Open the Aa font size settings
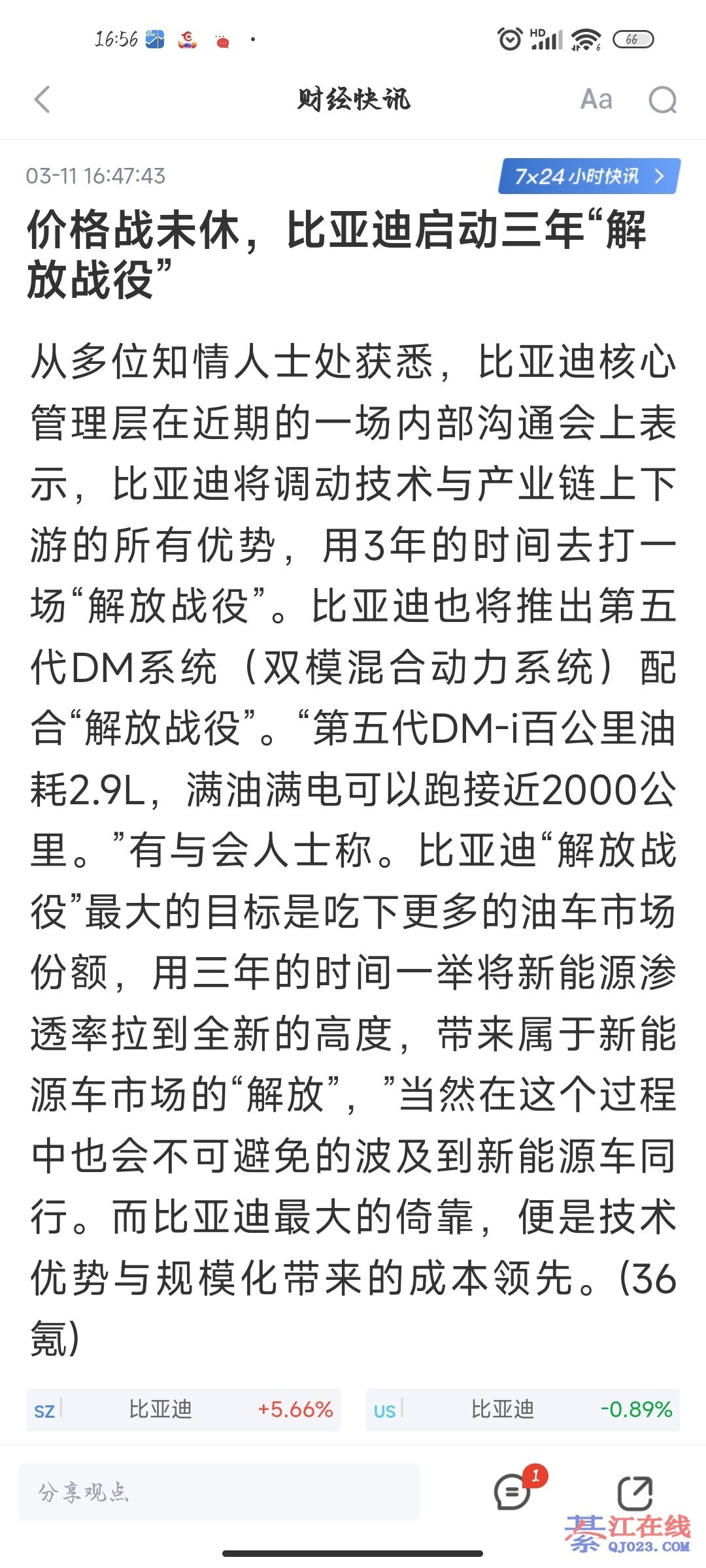 [x=596, y=100]
